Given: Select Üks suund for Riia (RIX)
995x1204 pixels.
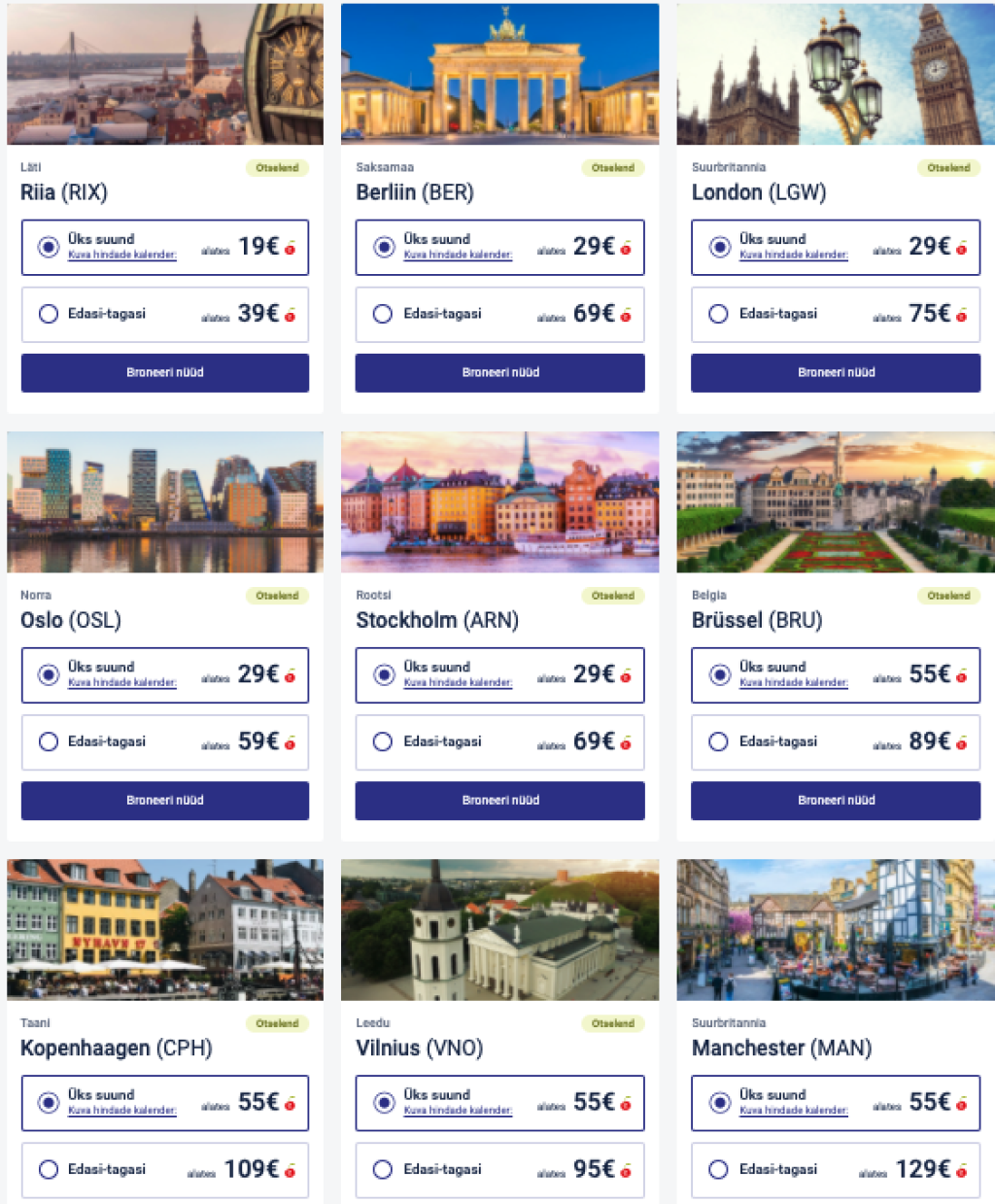Looking at the screenshot, I should (x=49, y=247).
